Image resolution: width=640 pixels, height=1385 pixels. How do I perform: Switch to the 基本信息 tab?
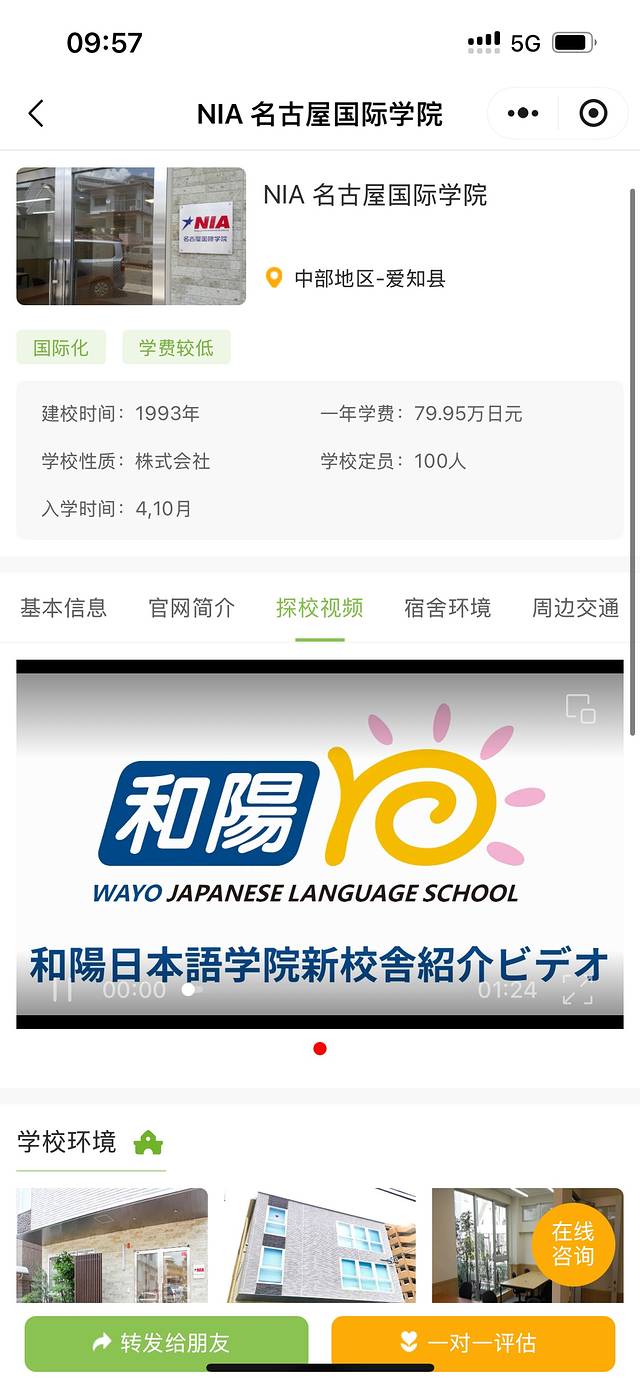pyautogui.click(x=64, y=607)
